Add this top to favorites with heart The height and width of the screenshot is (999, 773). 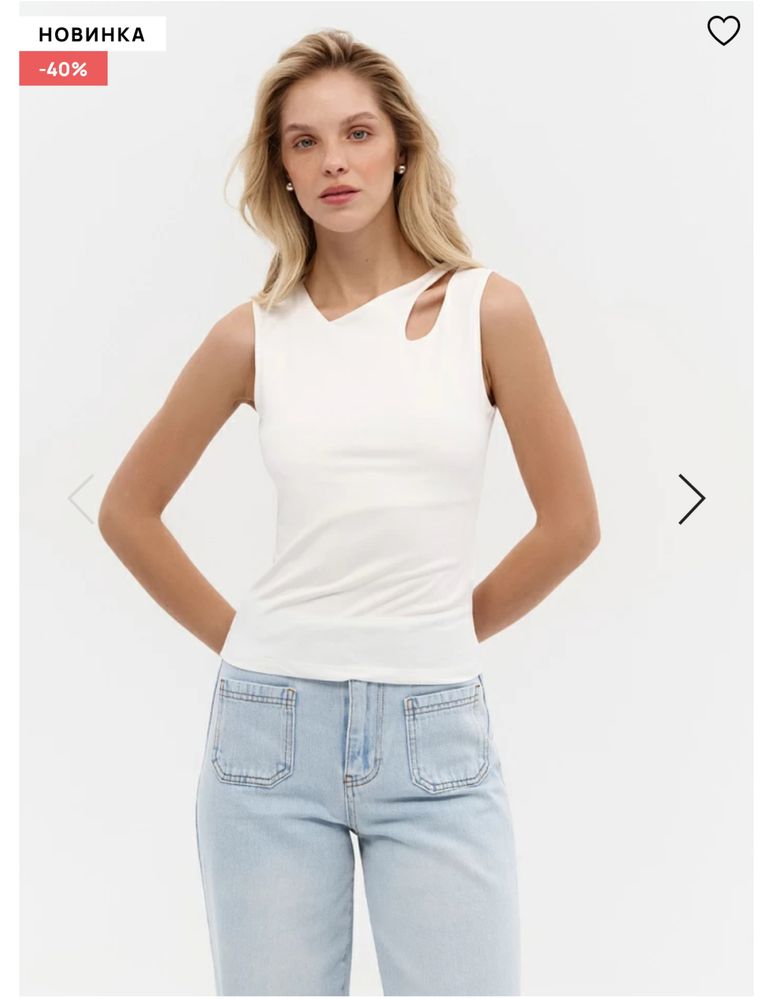[x=723, y=31]
